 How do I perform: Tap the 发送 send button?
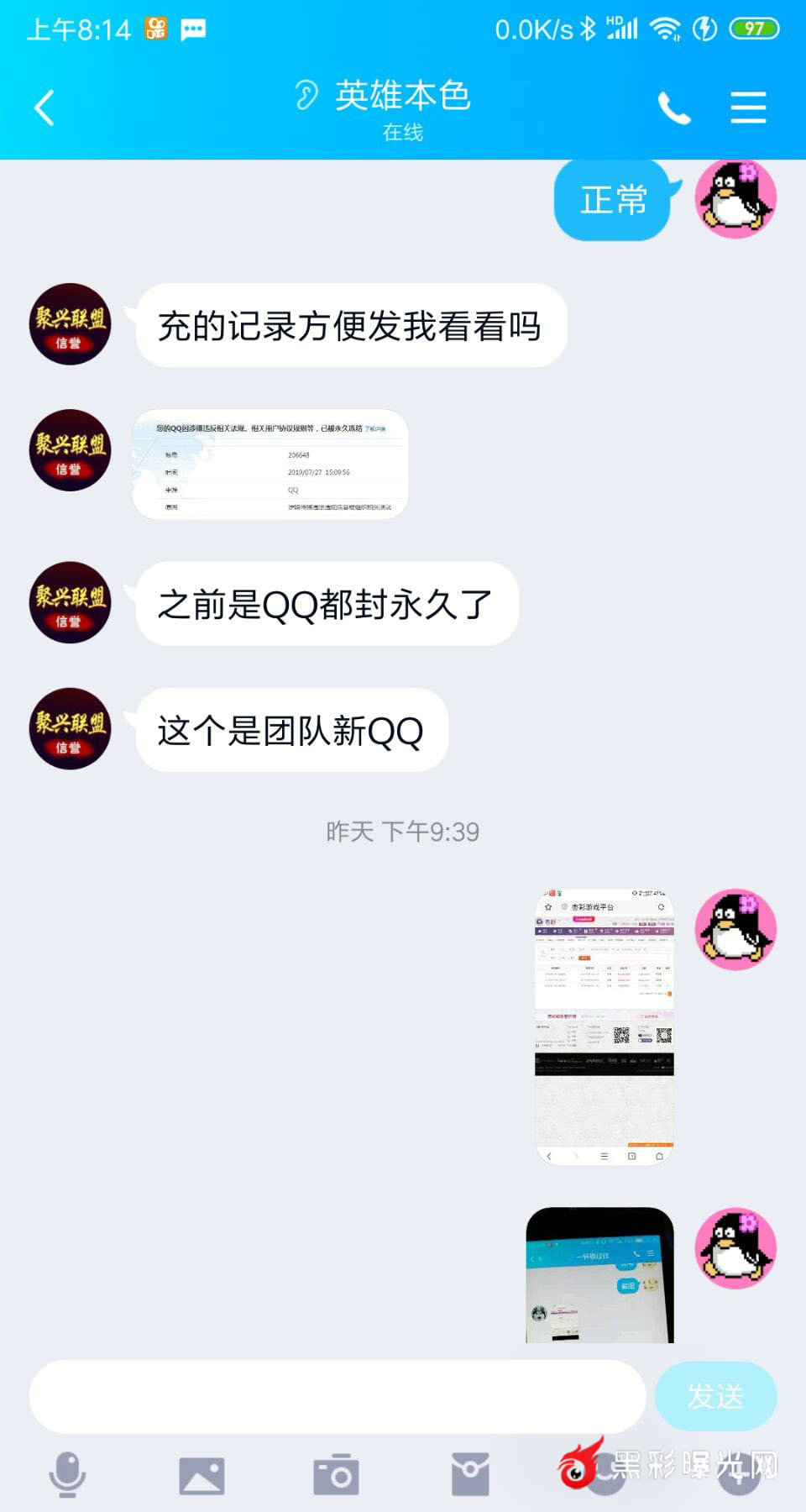(715, 1396)
